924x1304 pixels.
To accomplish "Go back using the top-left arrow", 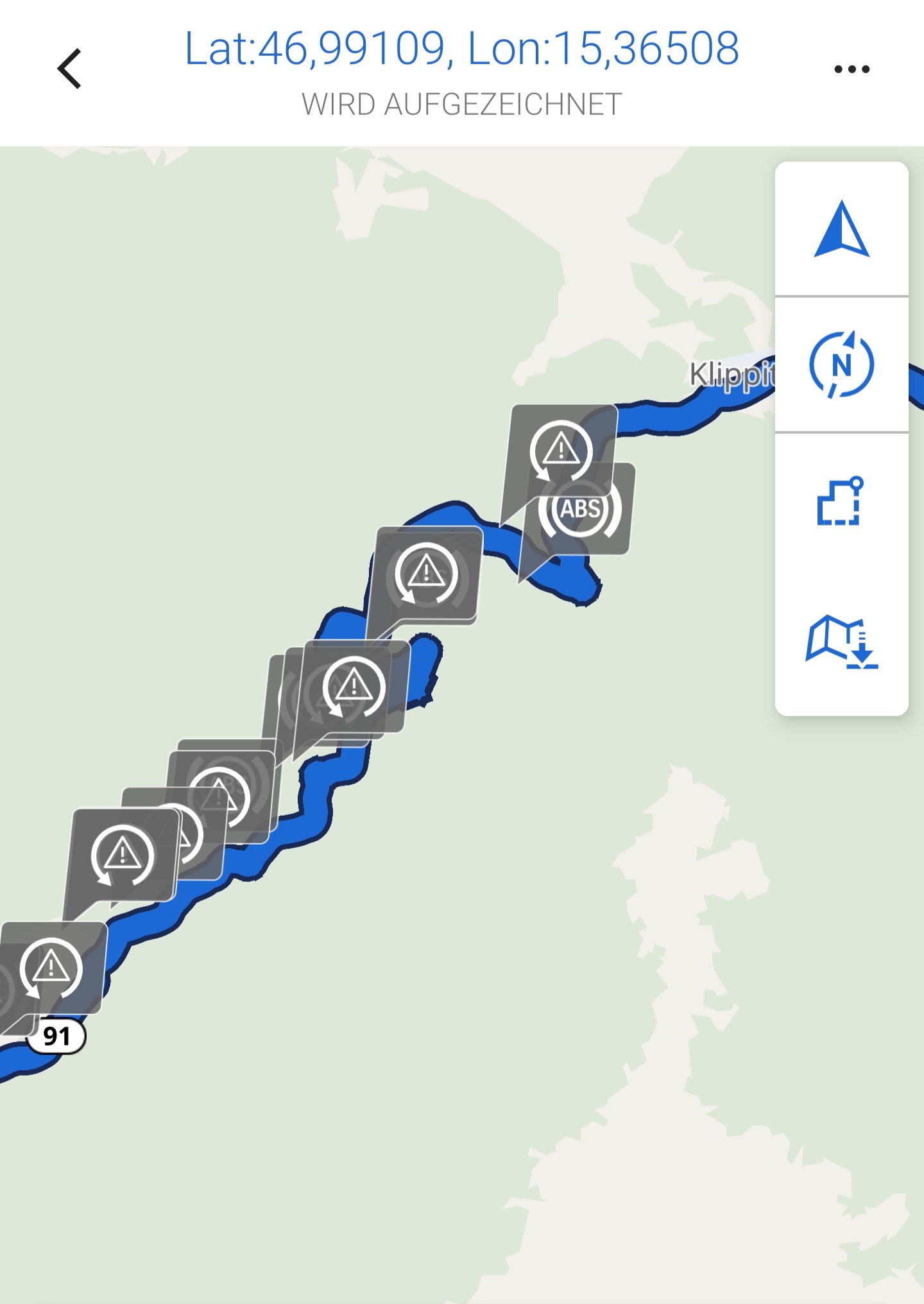I will click(69, 69).
